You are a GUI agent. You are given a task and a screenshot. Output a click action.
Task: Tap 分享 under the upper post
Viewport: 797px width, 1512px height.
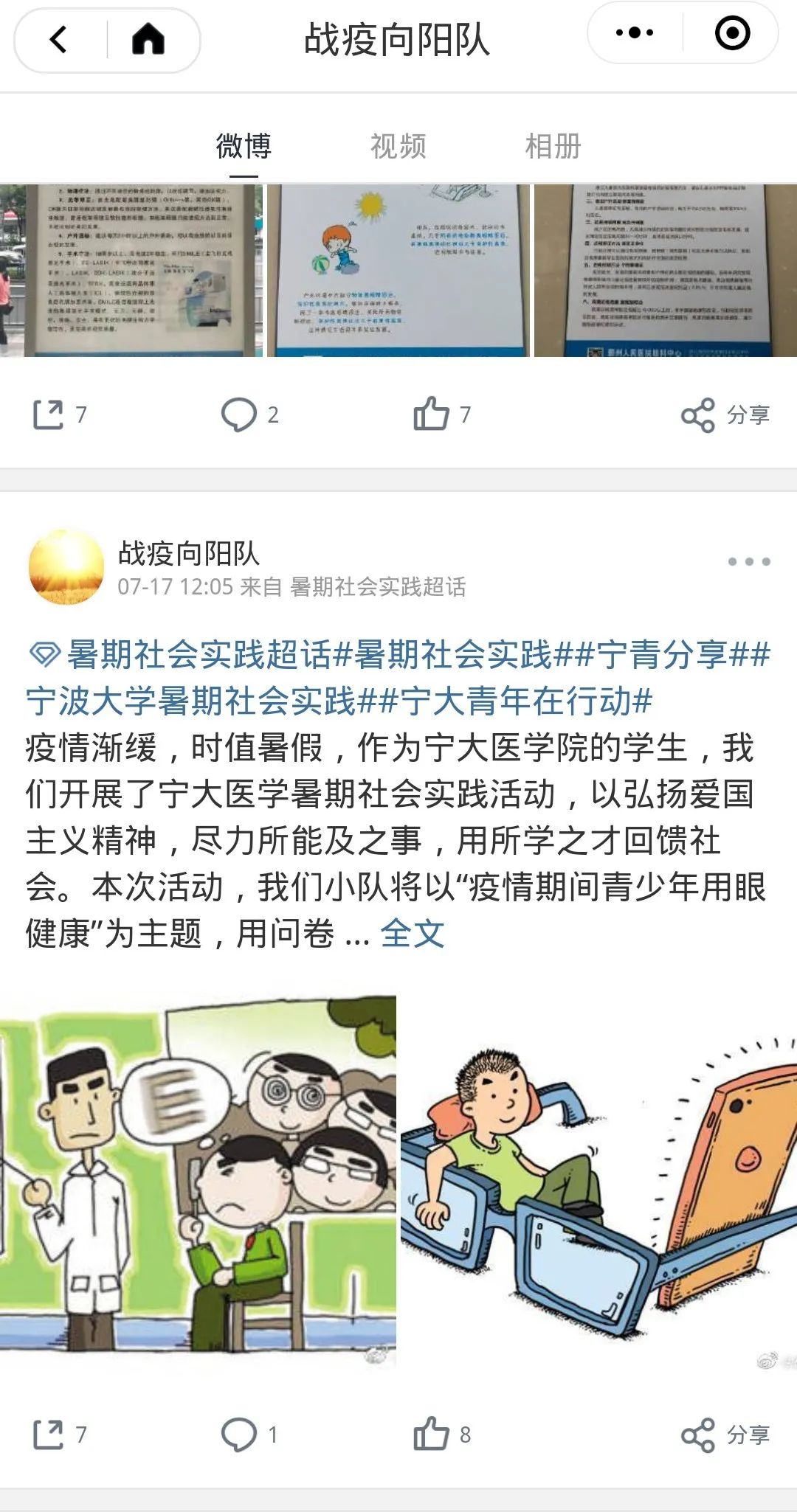pos(725,415)
